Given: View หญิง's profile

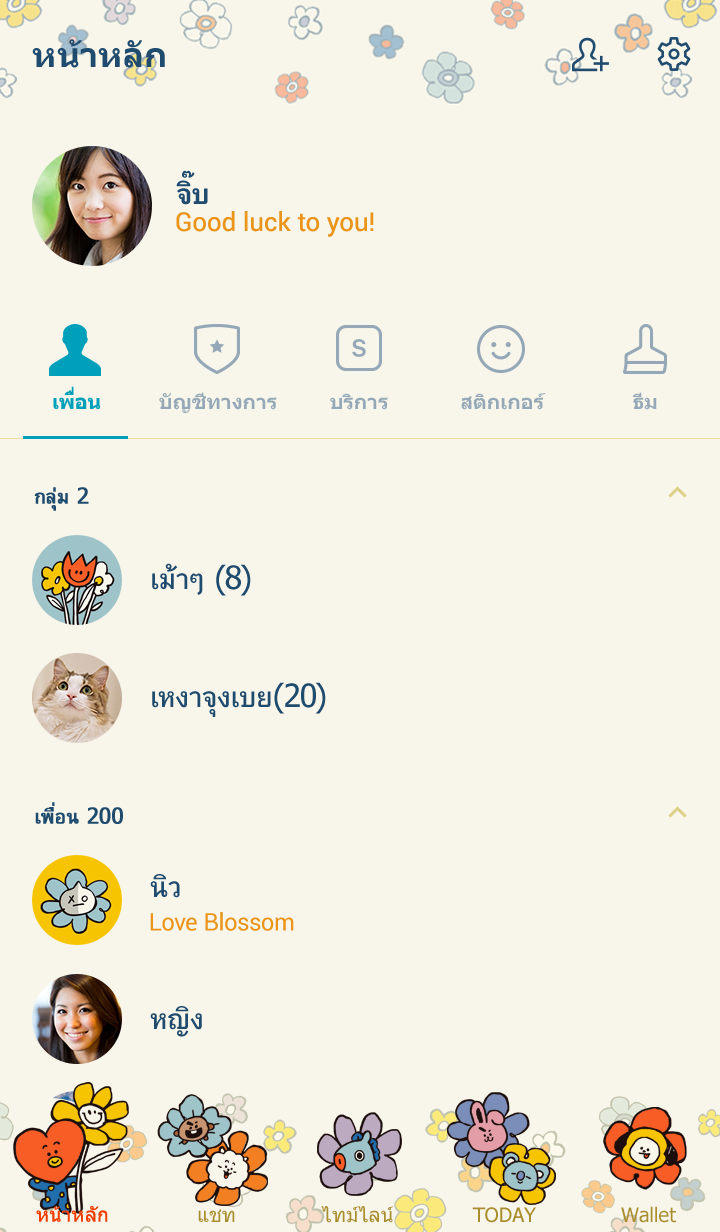Looking at the screenshot, I should tap(176, 1019).
